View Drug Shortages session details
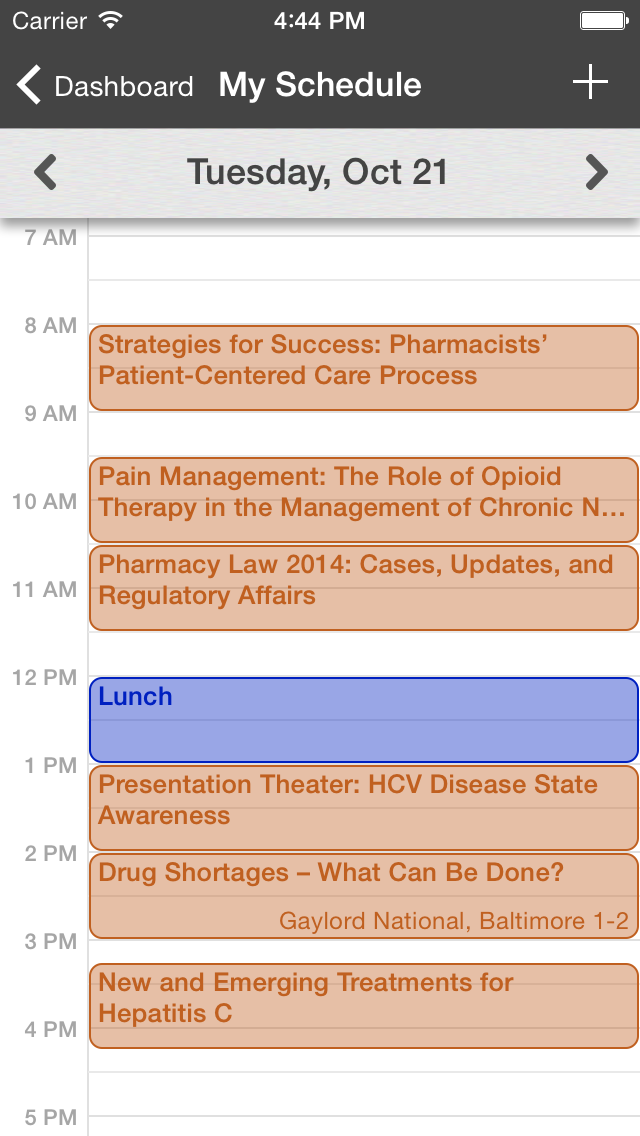 (363, 895)
